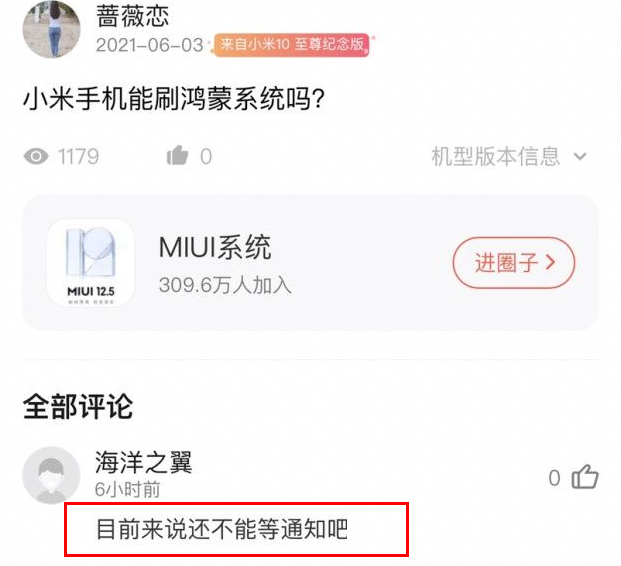Image resolution: width=621 pixels, height=566 pixels.
Task: Expand 机型版本信息 dropdown
Action: (508, 156)
